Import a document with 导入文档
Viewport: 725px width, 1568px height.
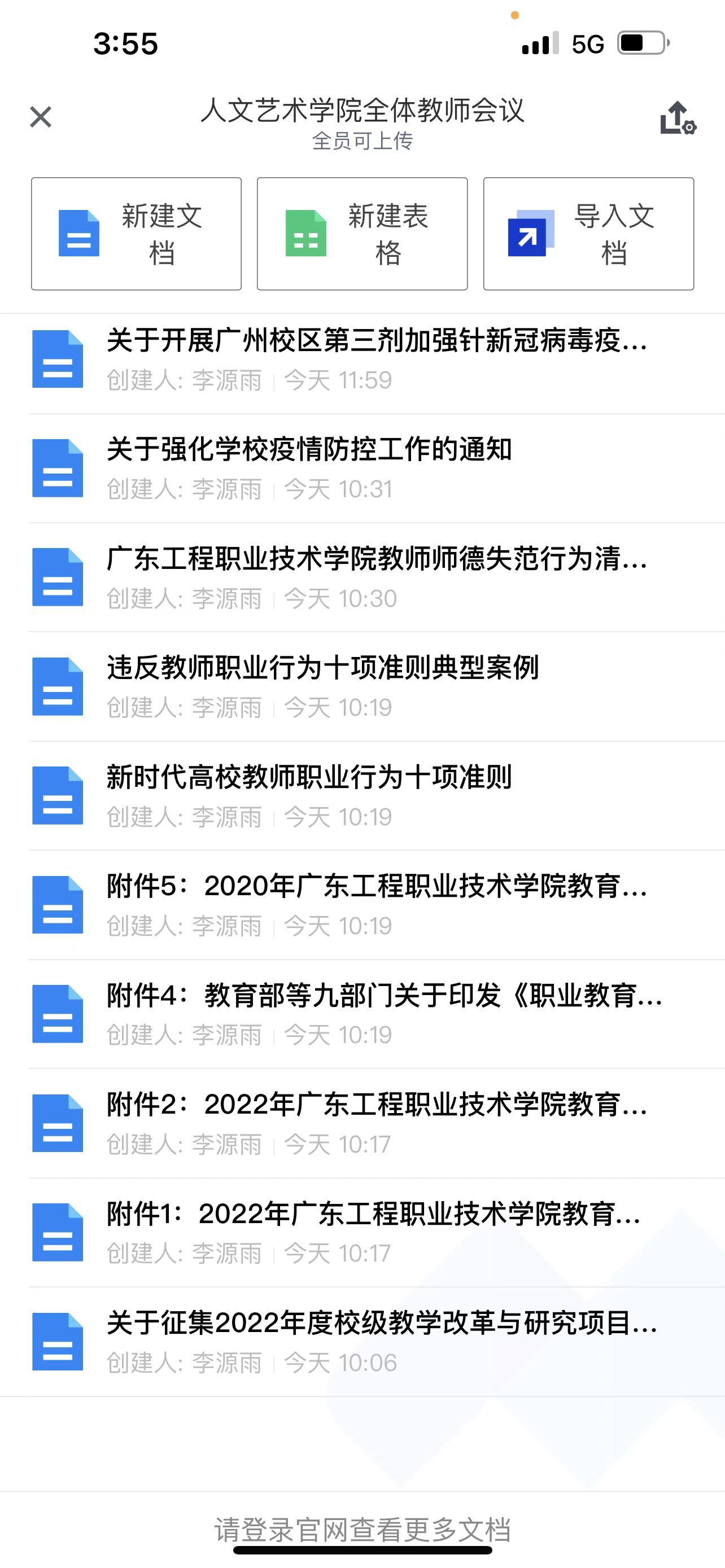tap(588, 234)
